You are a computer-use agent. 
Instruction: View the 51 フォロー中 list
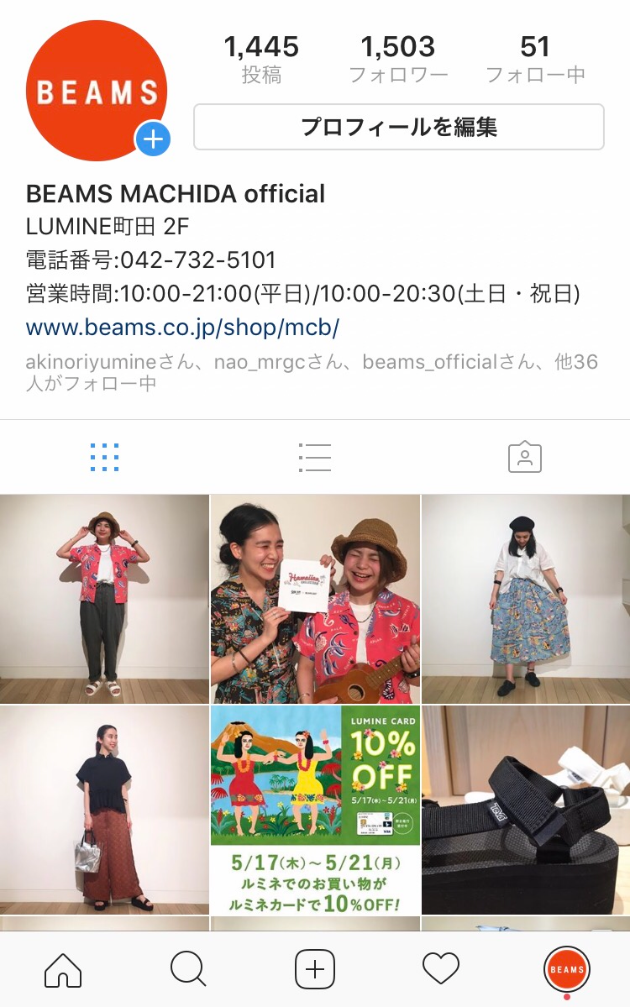[535, 59]
